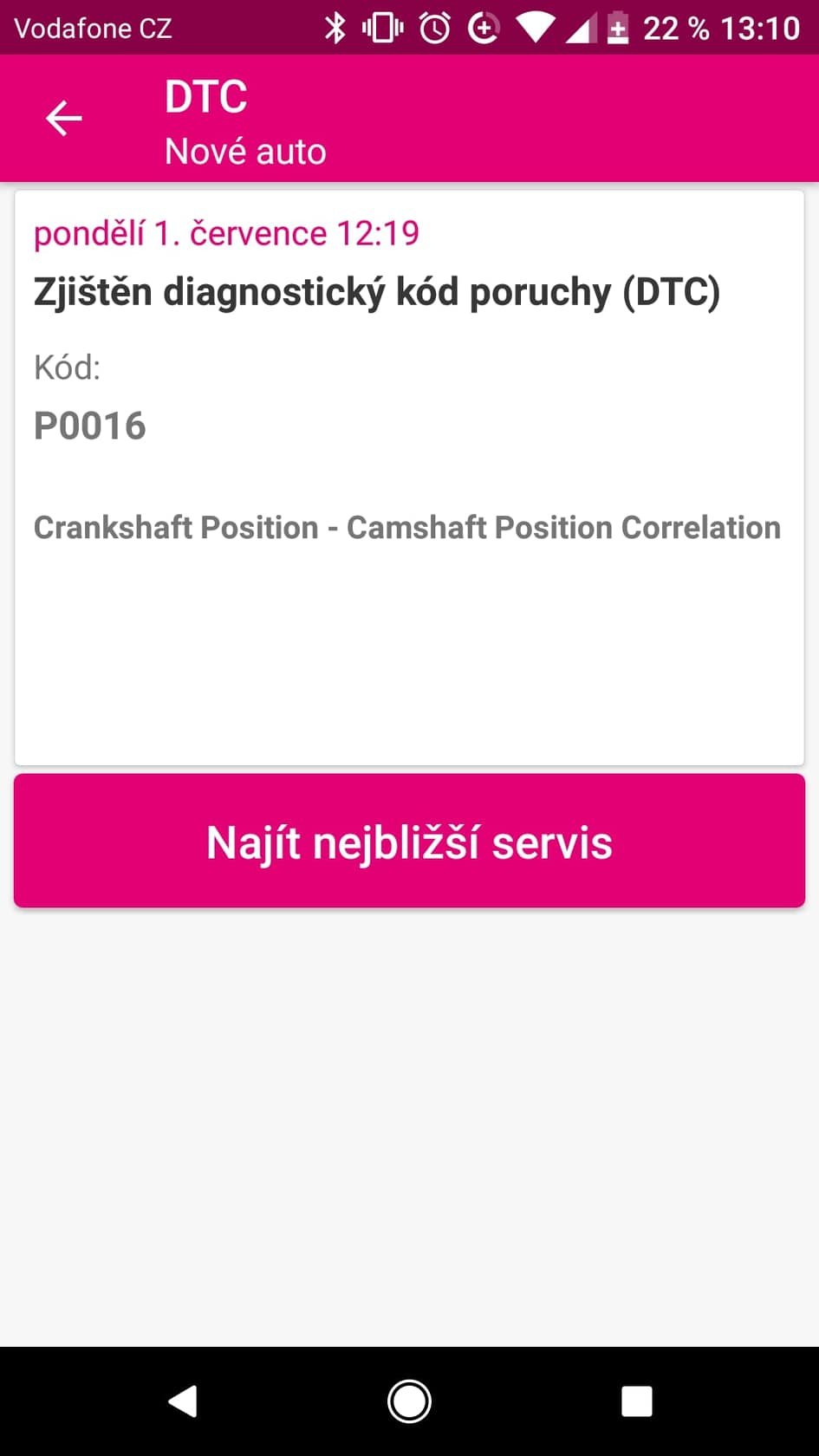Go to the home screen
Image resolution: width=819 pixels, height=1456 pixels.
click(x=409, y=1401)
